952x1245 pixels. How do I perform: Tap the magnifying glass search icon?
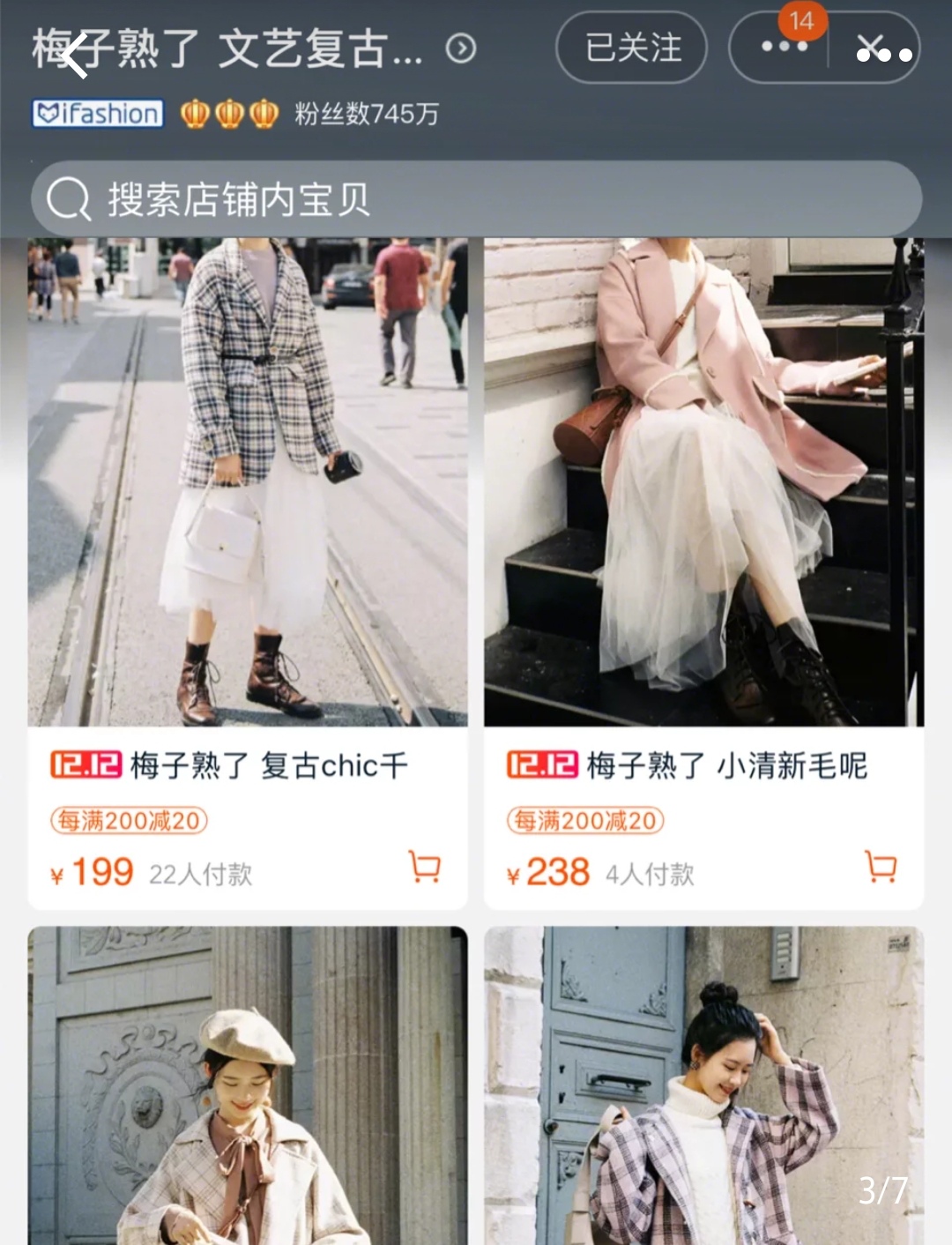[72, 198]
